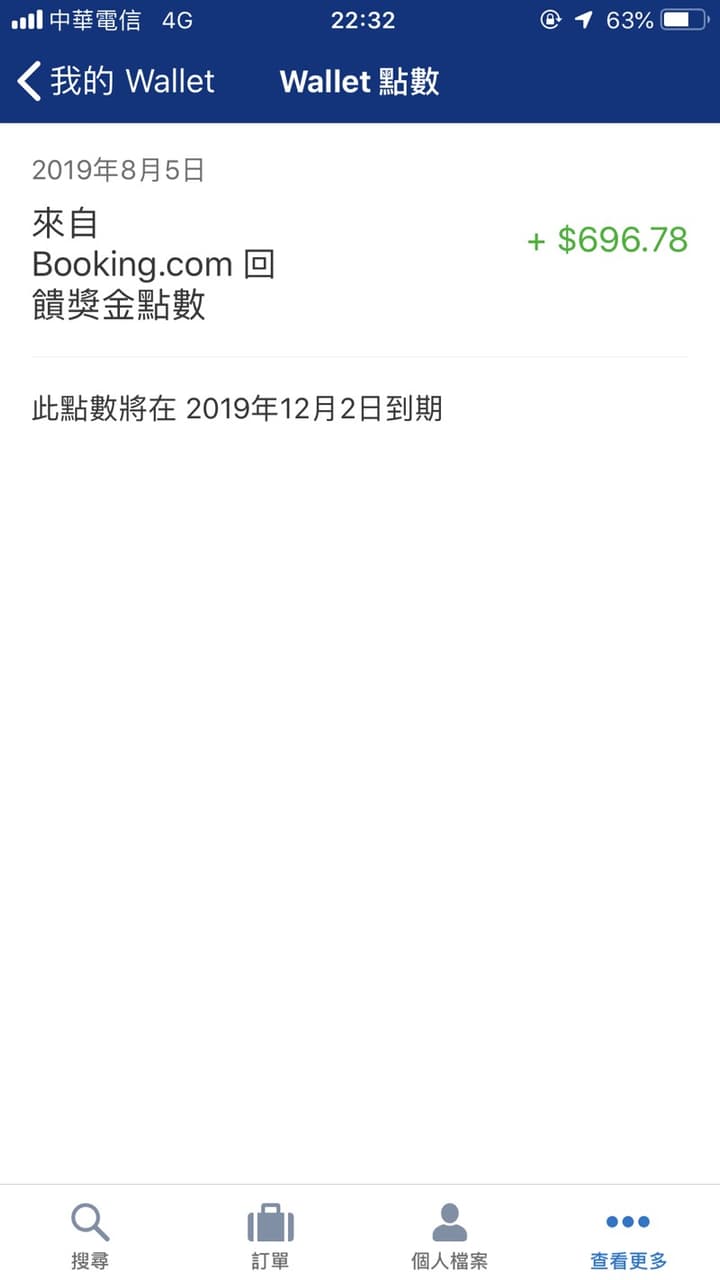Open the 查看更多 tab

pyautogui.click(x=627, y=1235)
